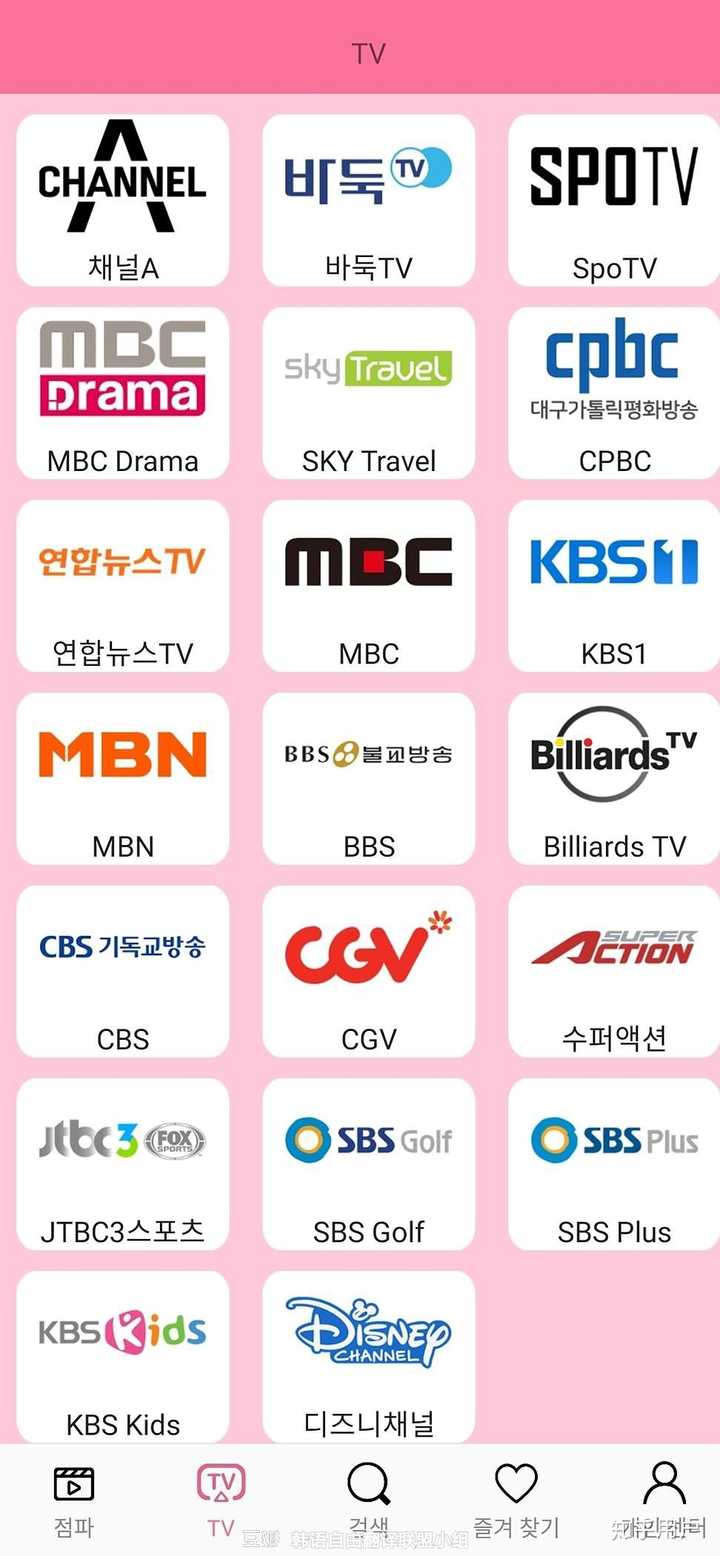Select 연합뉴스TV news channel
Viewport: 720px width, 1556px height.
pos(123,586)
